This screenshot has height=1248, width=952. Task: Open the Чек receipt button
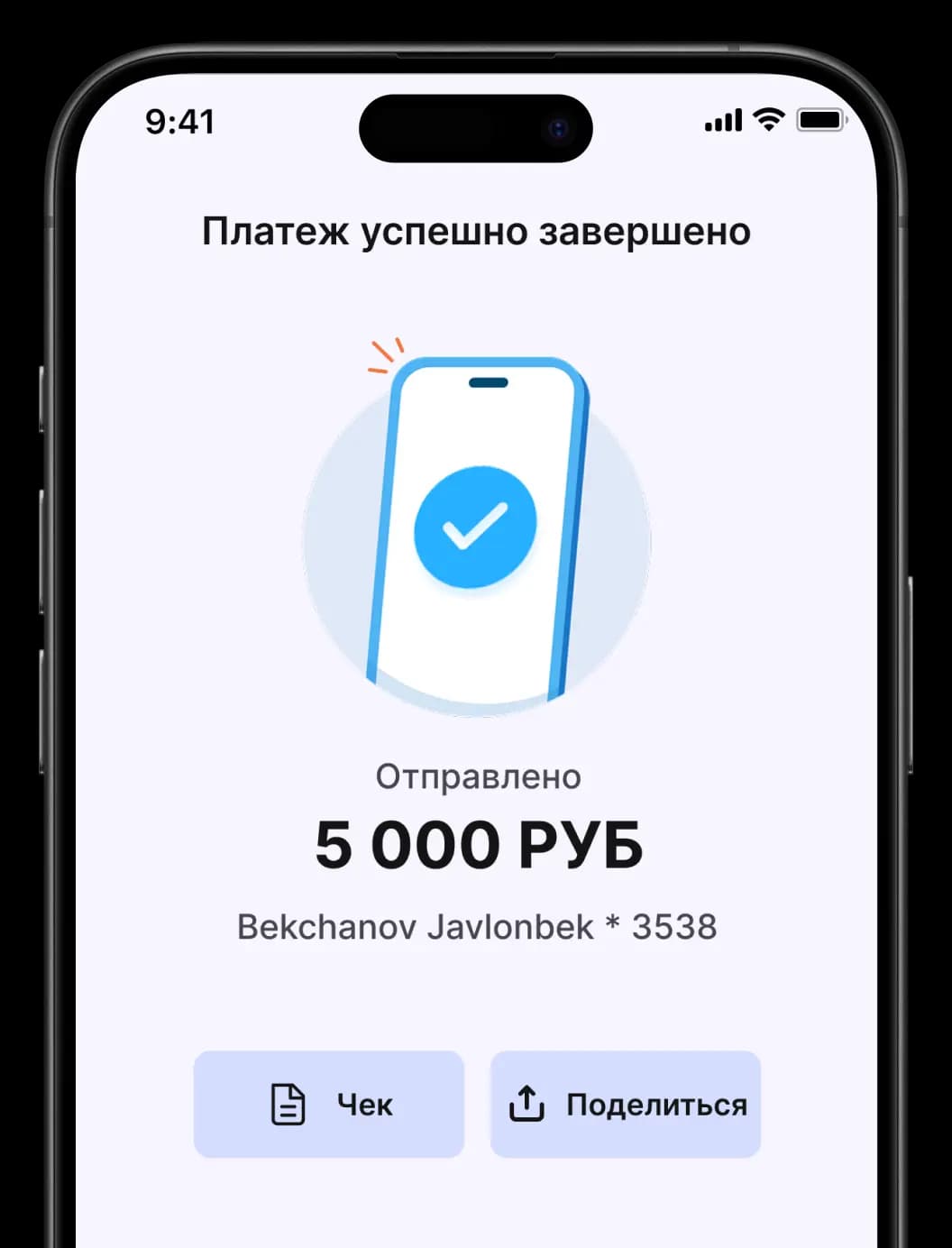(329, 1104)
